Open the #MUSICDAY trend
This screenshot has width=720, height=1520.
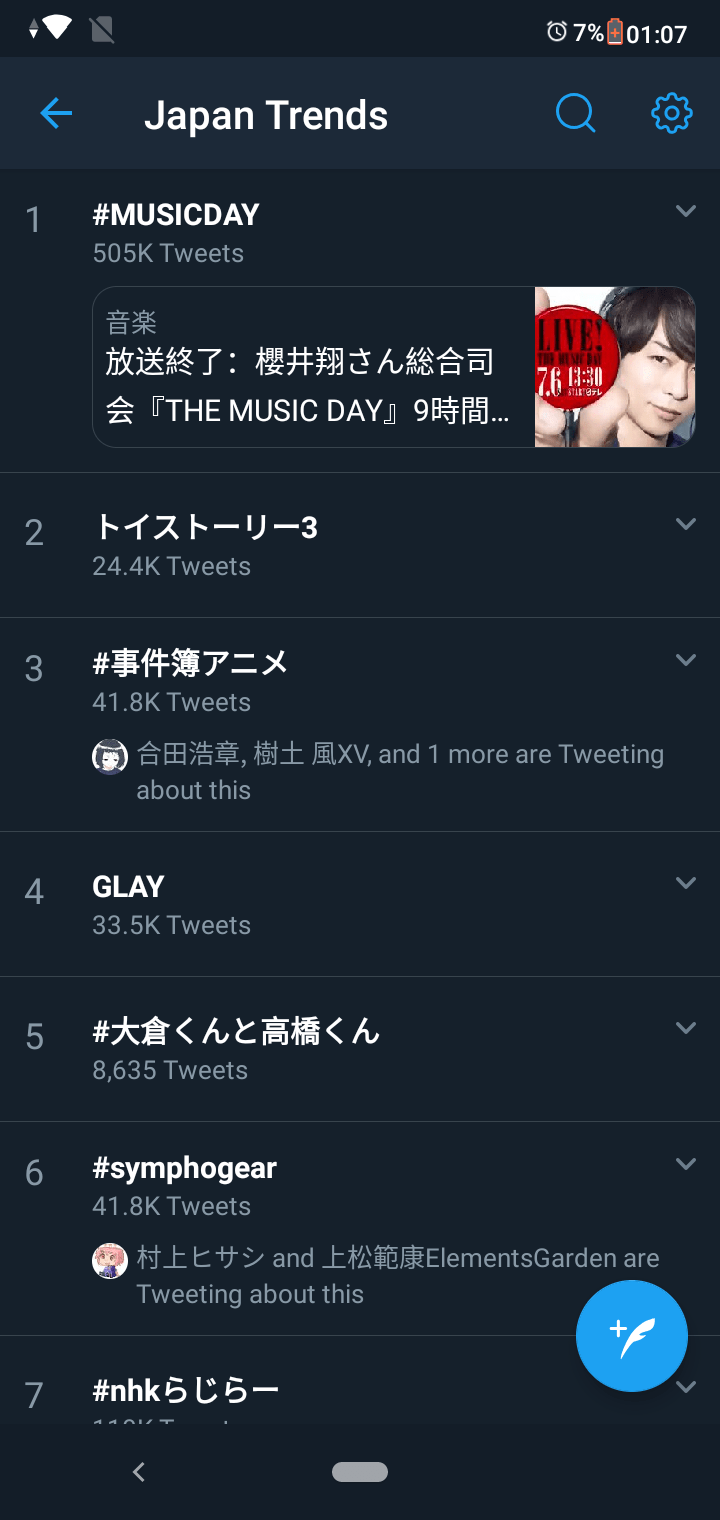coord(176,215)
